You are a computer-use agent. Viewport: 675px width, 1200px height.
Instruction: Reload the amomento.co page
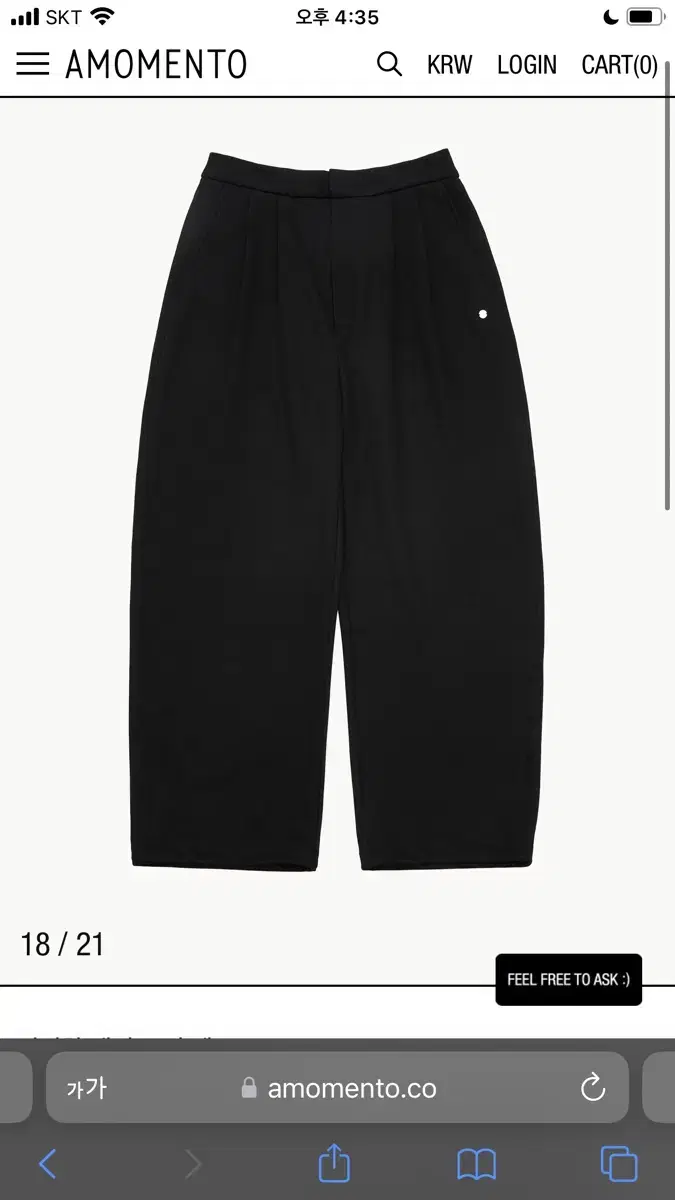point(593,1087)
